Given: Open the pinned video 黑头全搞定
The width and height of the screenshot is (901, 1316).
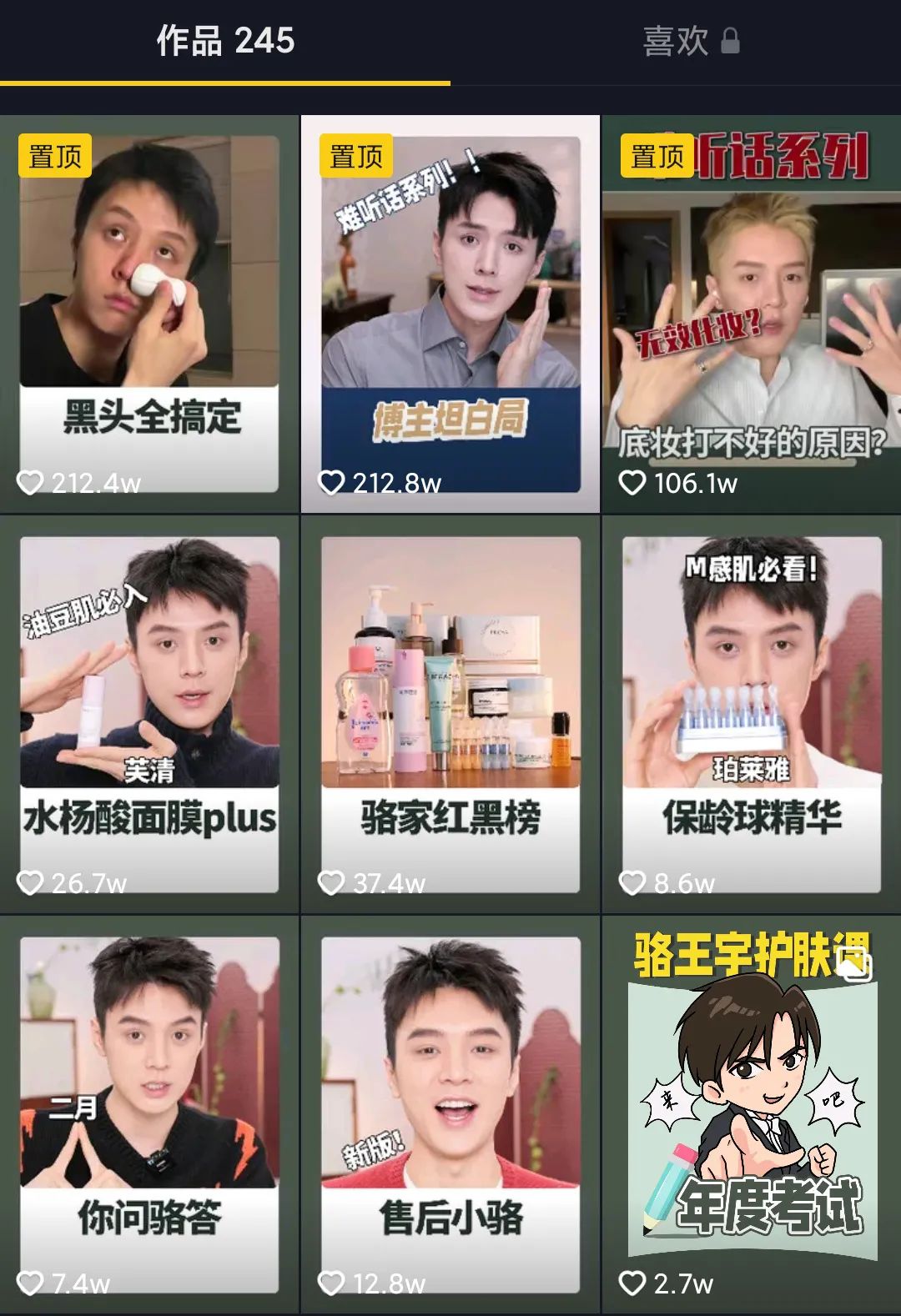Looking at the screenshot, I should pos(149,314).
